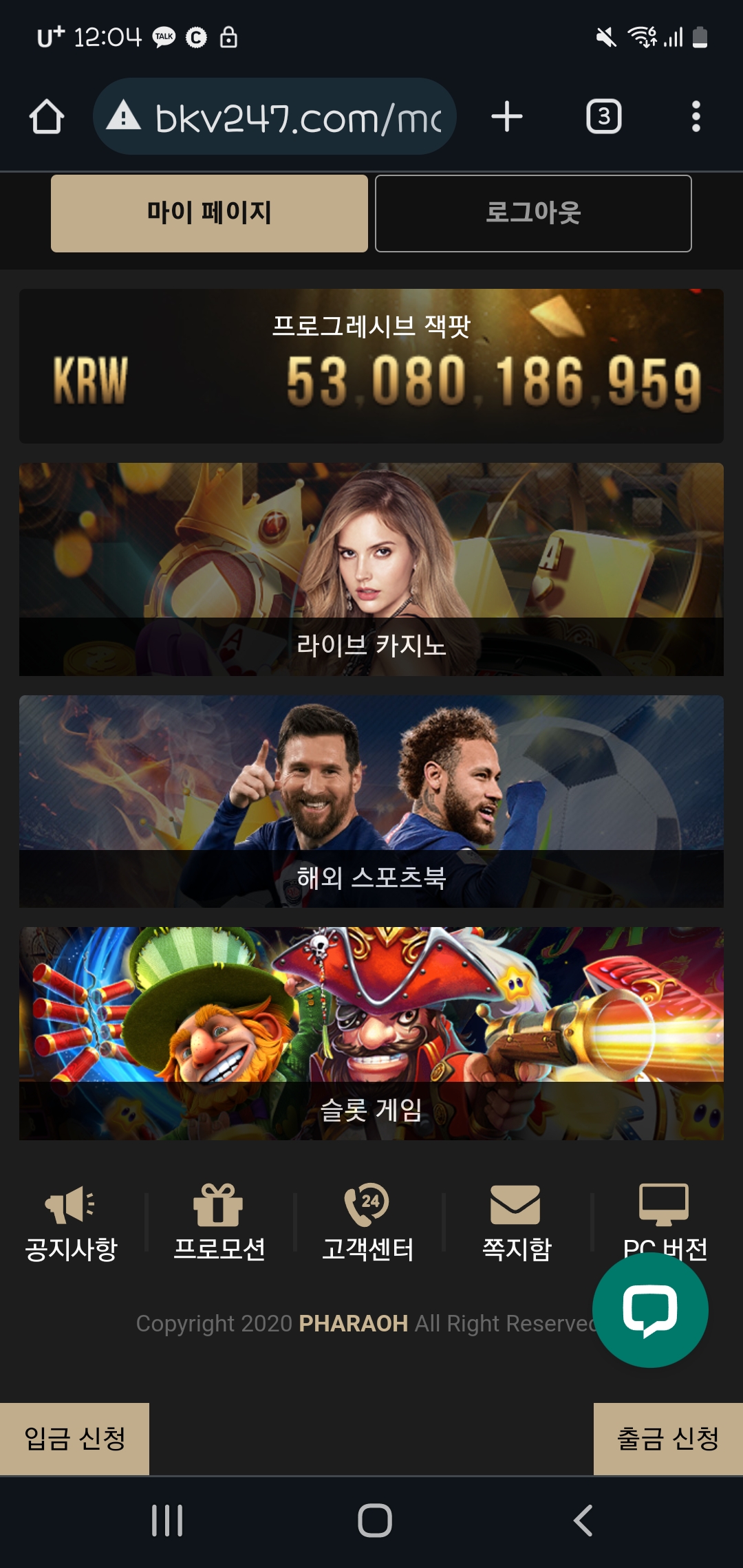Show the open tabs switcher

coord(603,117)
